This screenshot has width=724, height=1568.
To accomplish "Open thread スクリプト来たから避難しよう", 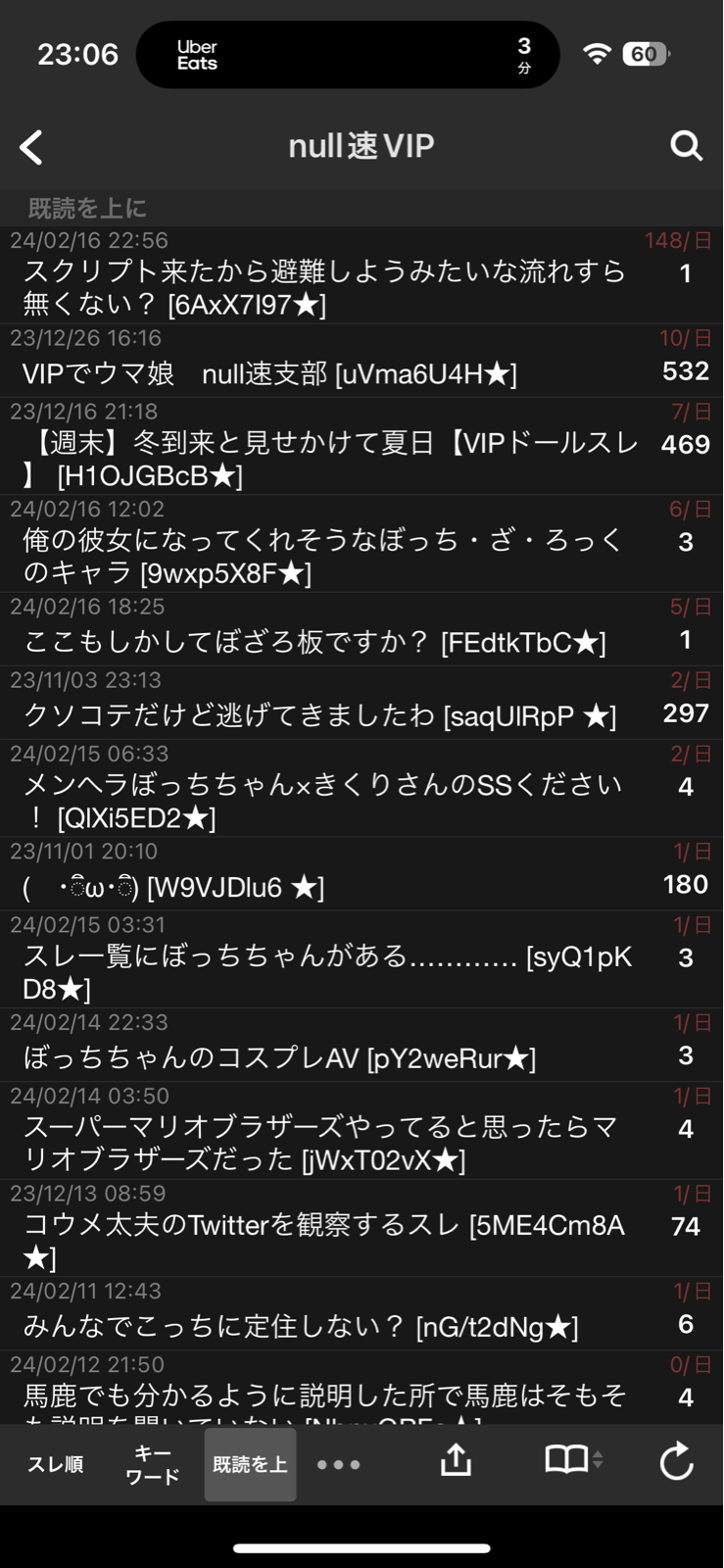I will [x=362, y=275].
